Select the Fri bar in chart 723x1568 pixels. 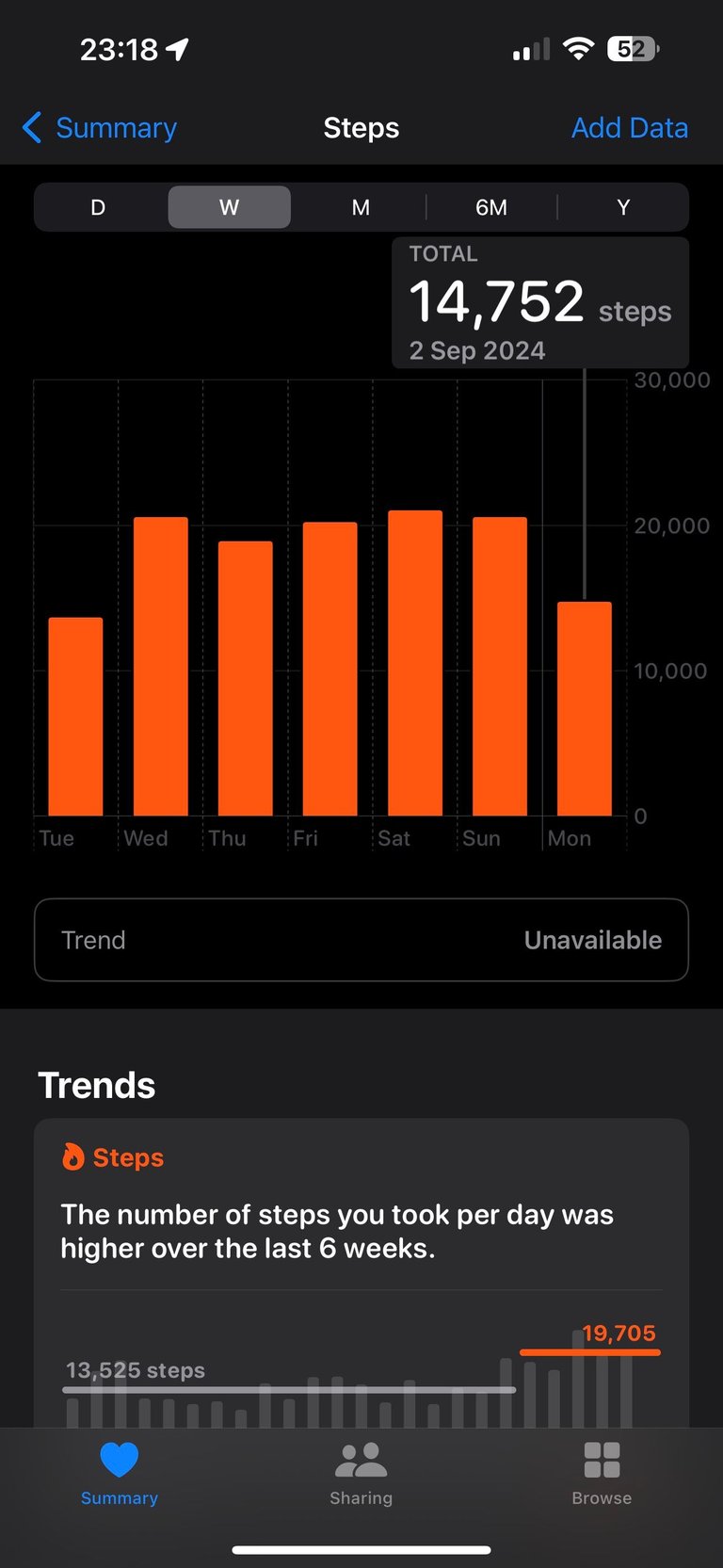[x=329, y=669]
